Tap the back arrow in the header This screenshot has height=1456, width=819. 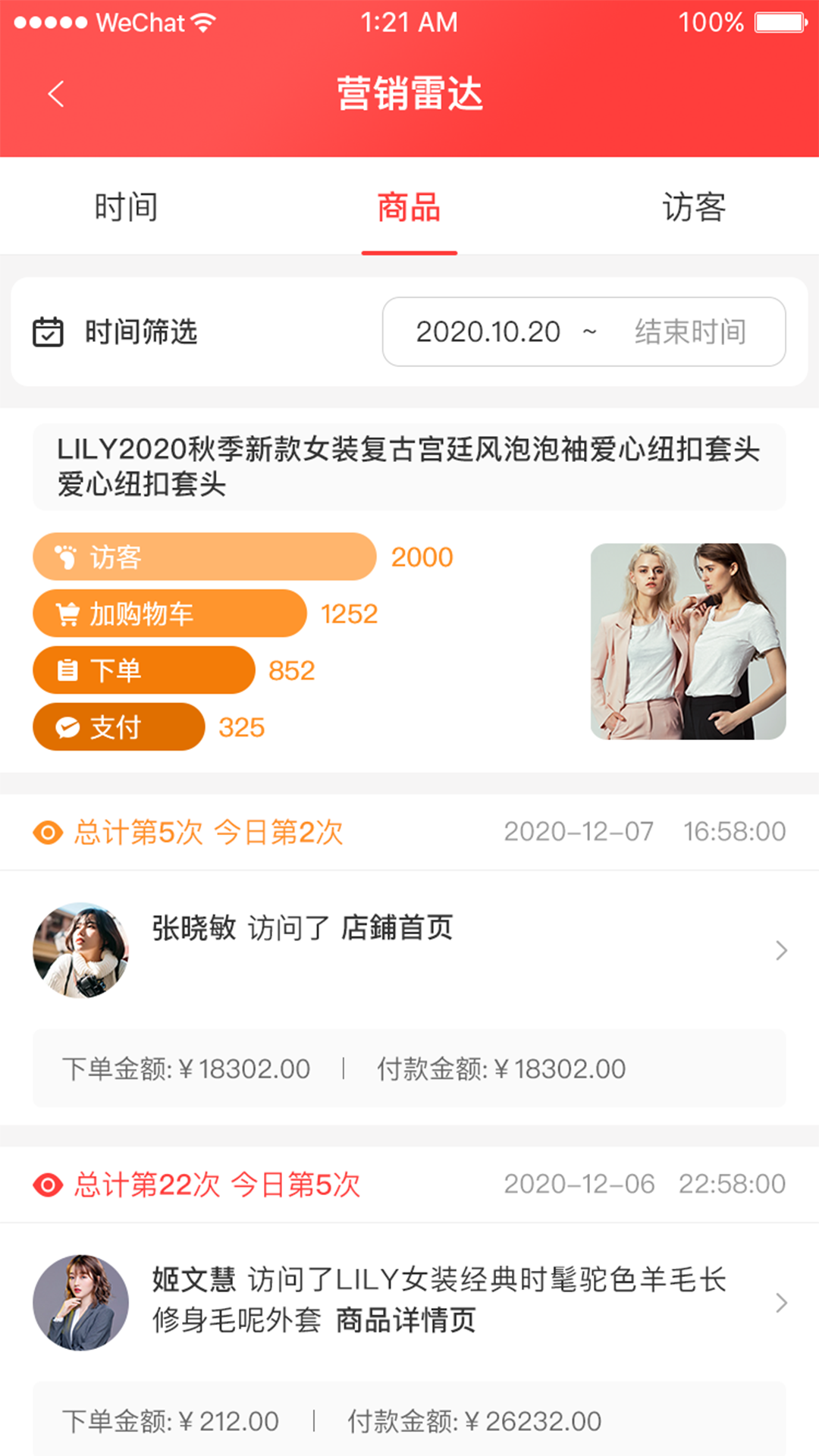coord(54,93)
